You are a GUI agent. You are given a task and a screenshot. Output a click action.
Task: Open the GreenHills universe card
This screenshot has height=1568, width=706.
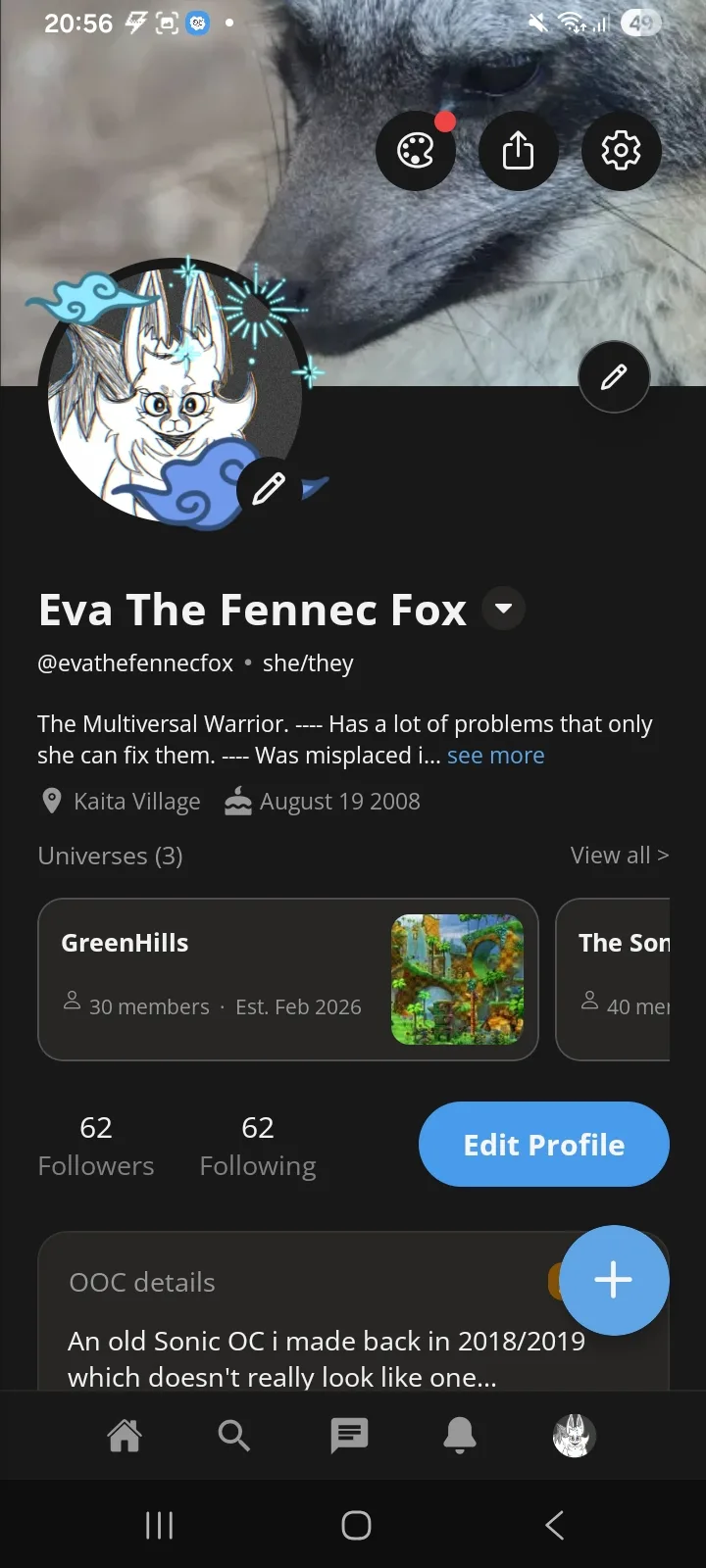pyautogui.click(x=288, y=979)
